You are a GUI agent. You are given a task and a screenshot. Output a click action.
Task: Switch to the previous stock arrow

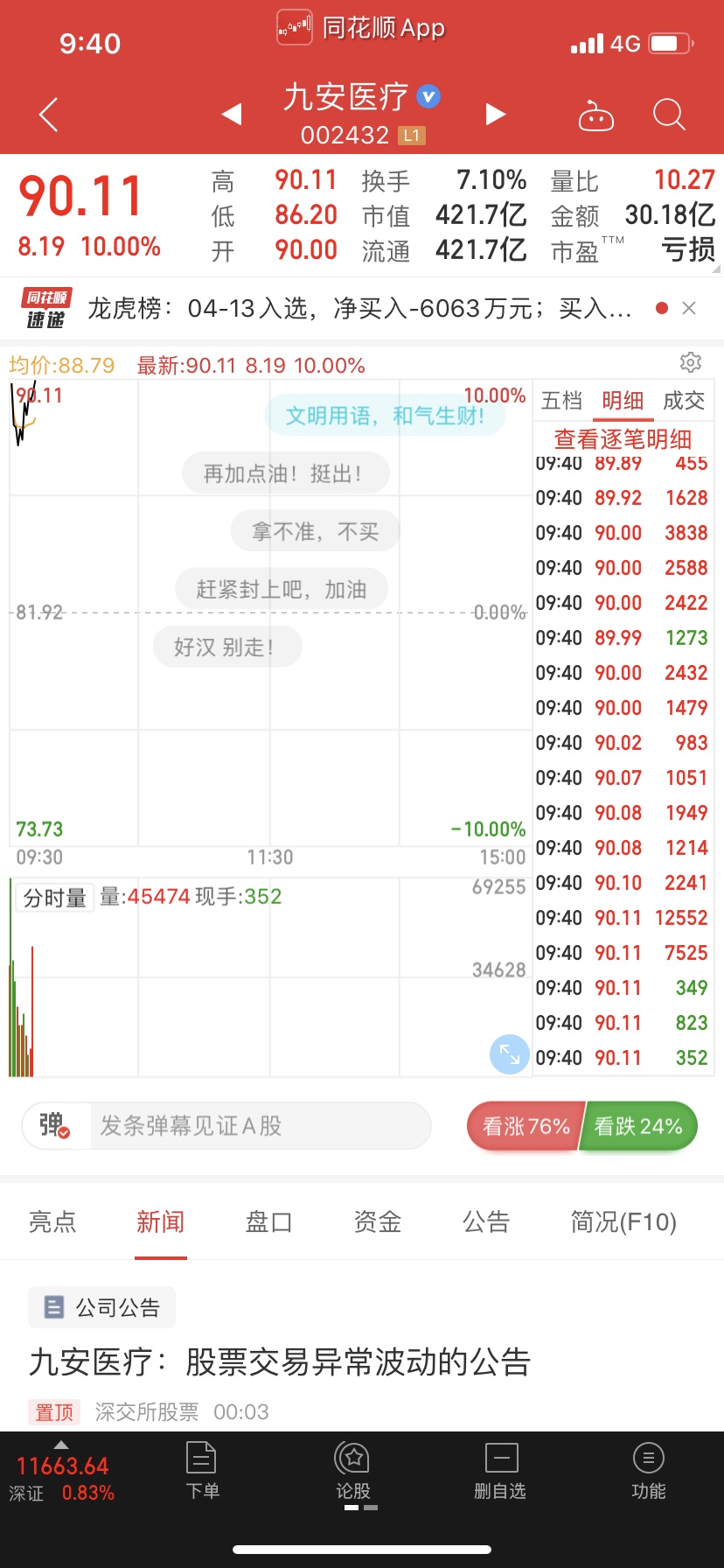click(x=231, y=114)
